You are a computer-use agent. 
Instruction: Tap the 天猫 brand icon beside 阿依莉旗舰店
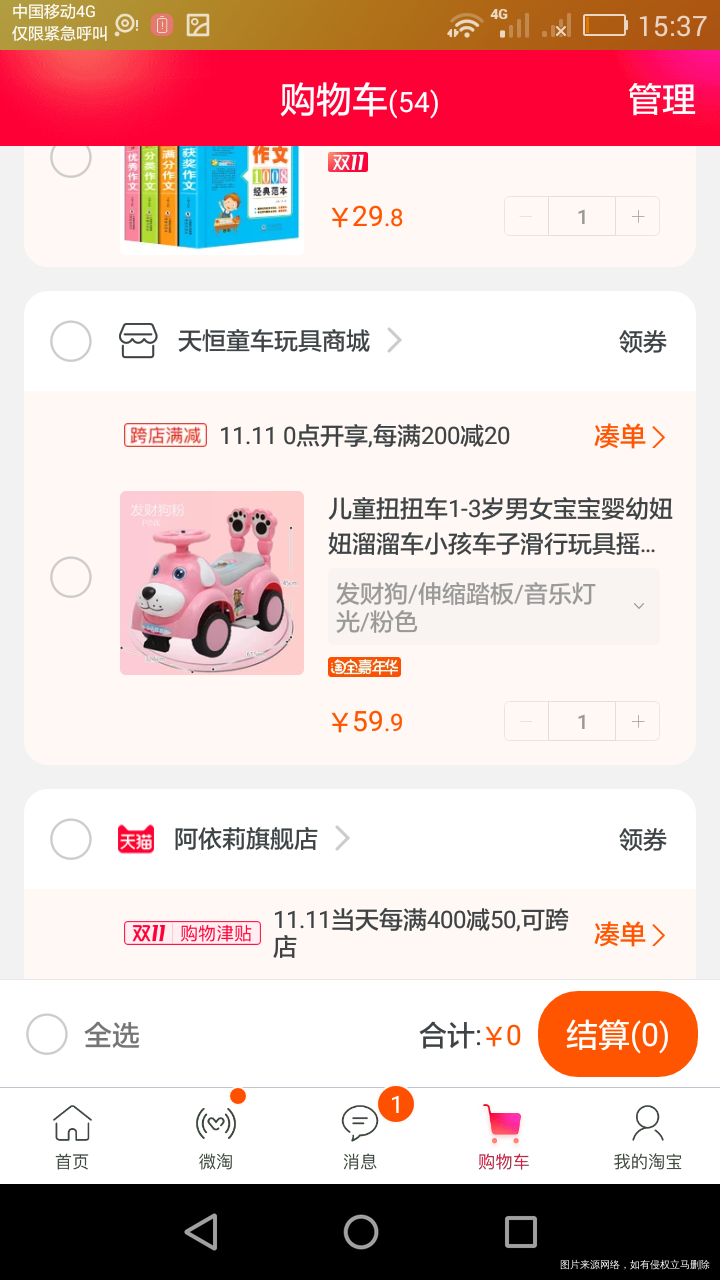pos(137,840)
